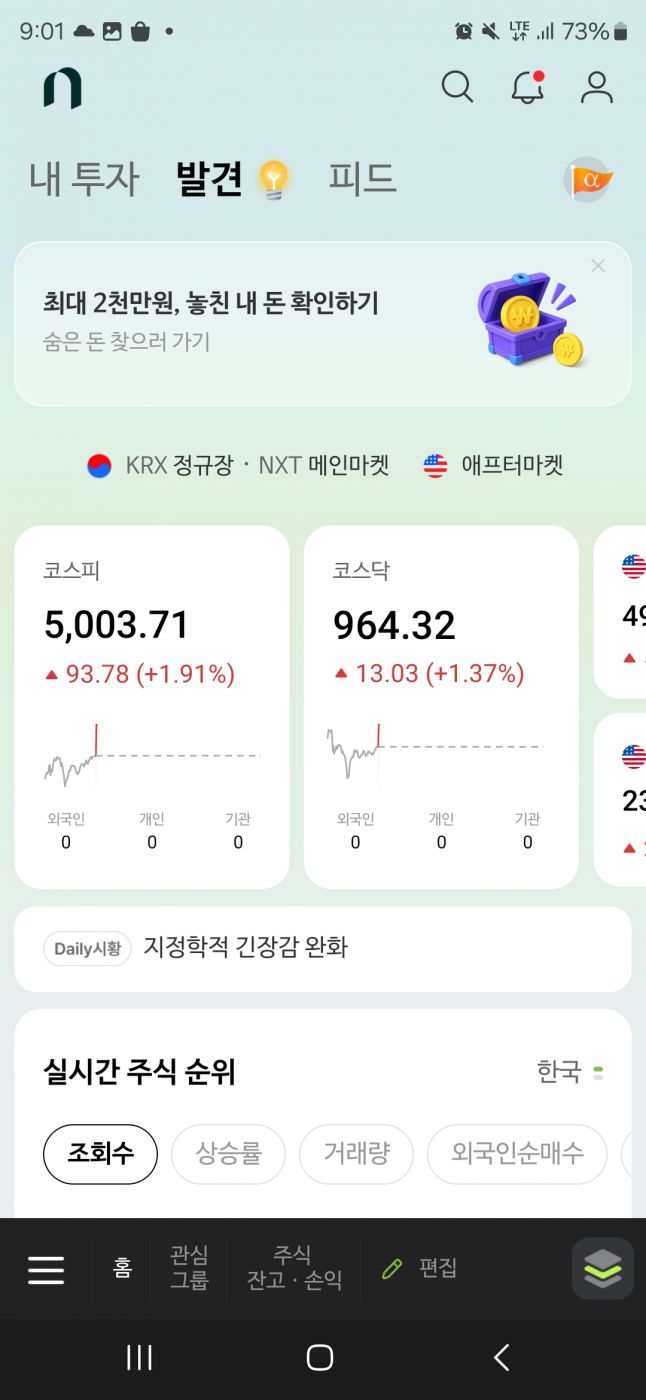Screen dimensions: 646x1400
Task: Open the orange flag alpha icon
Action: tap(588, 180)
